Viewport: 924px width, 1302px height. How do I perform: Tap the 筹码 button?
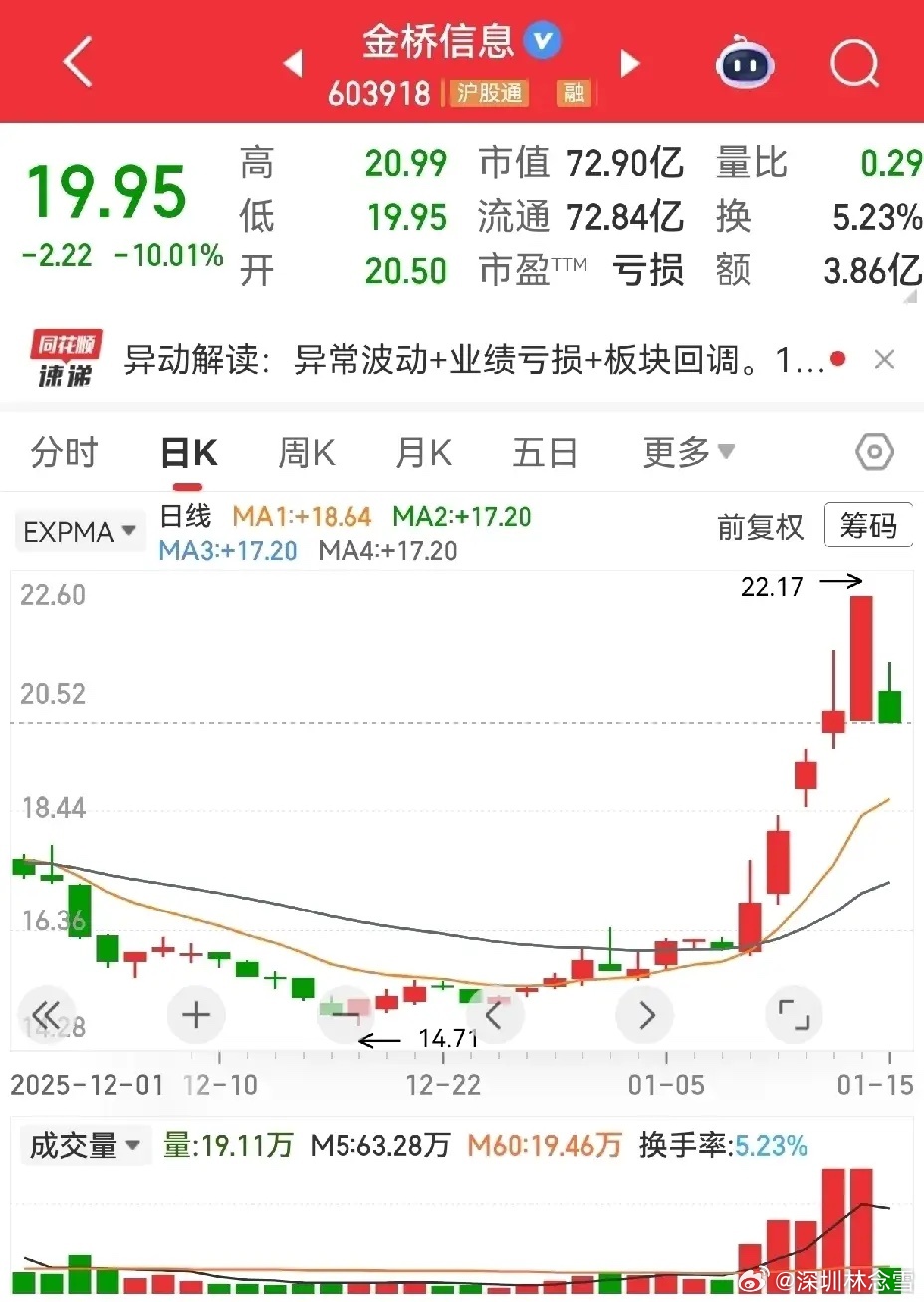coord(868,525)
